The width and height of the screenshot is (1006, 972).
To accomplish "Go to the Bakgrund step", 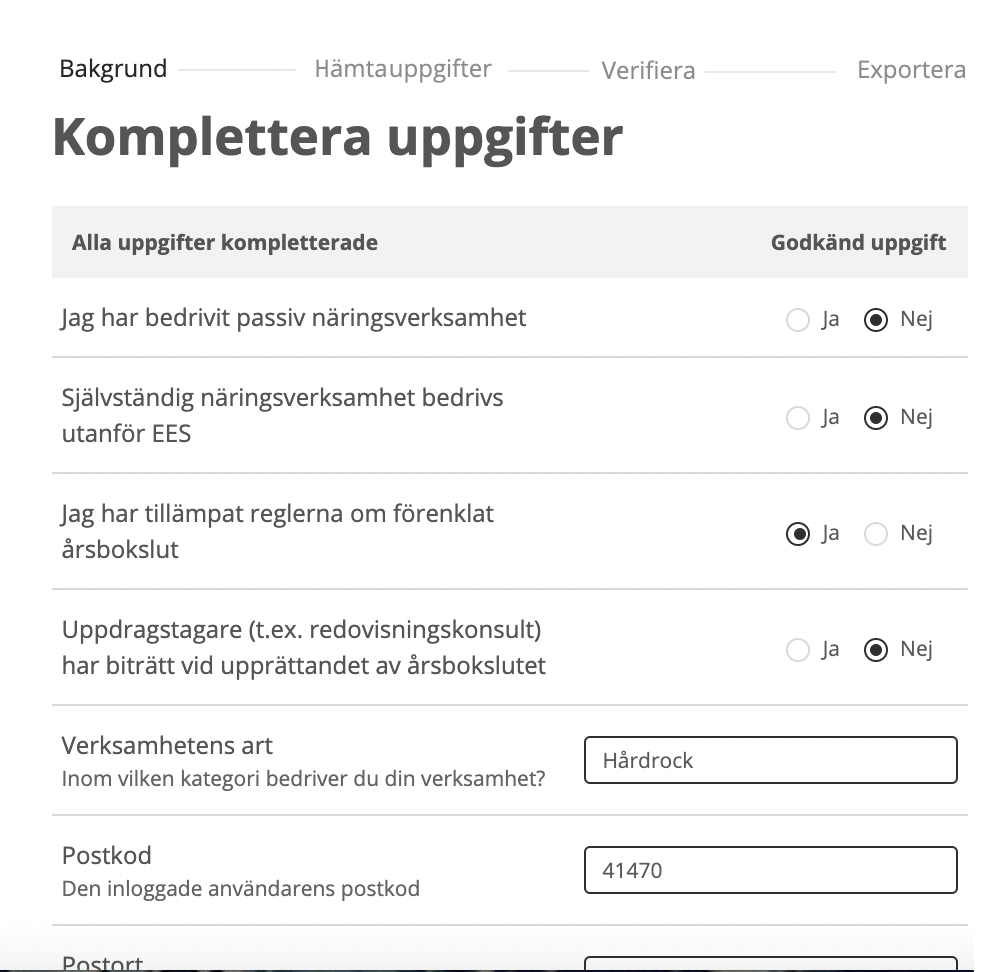I will (113, 69).
